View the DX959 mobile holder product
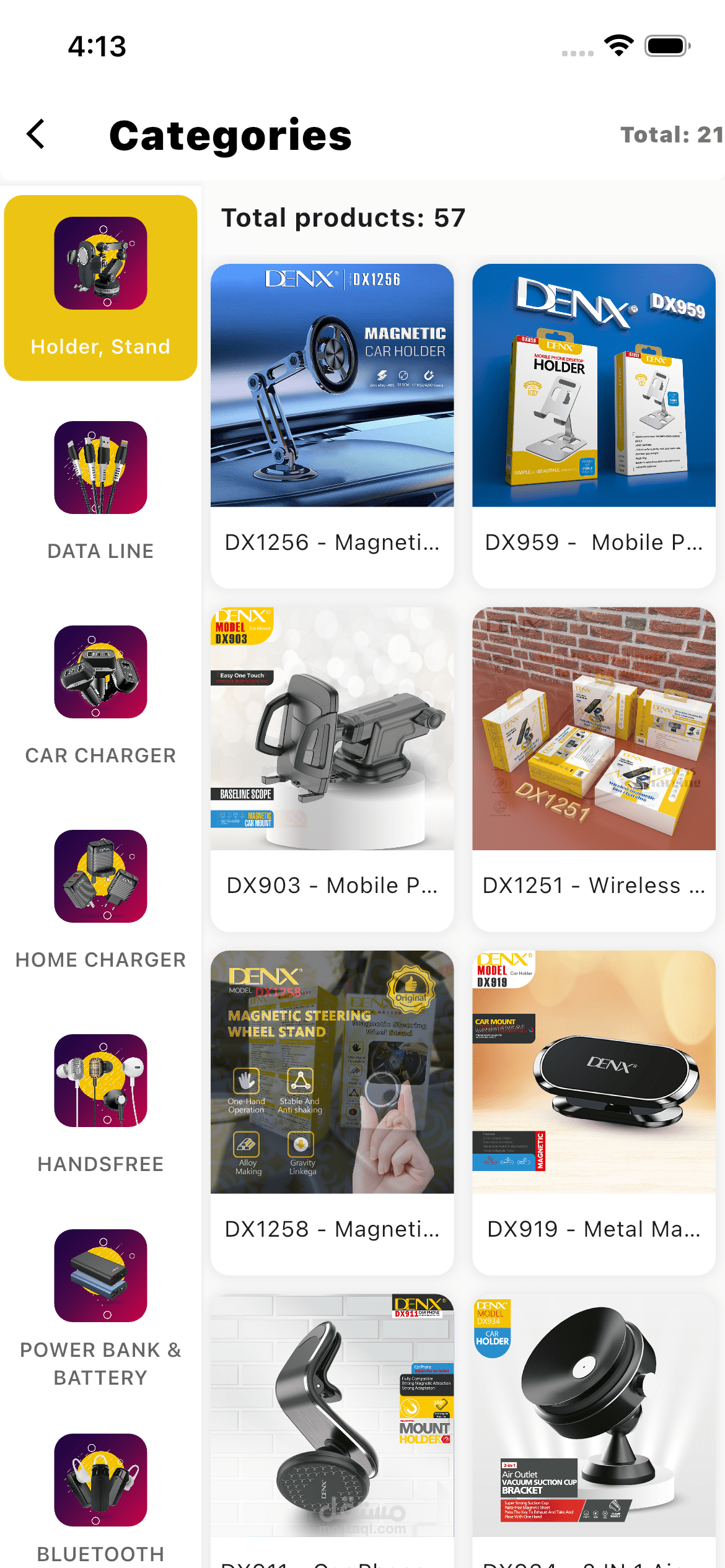The width and height of the screenshot is (725, 1568). tap(594, 426)
